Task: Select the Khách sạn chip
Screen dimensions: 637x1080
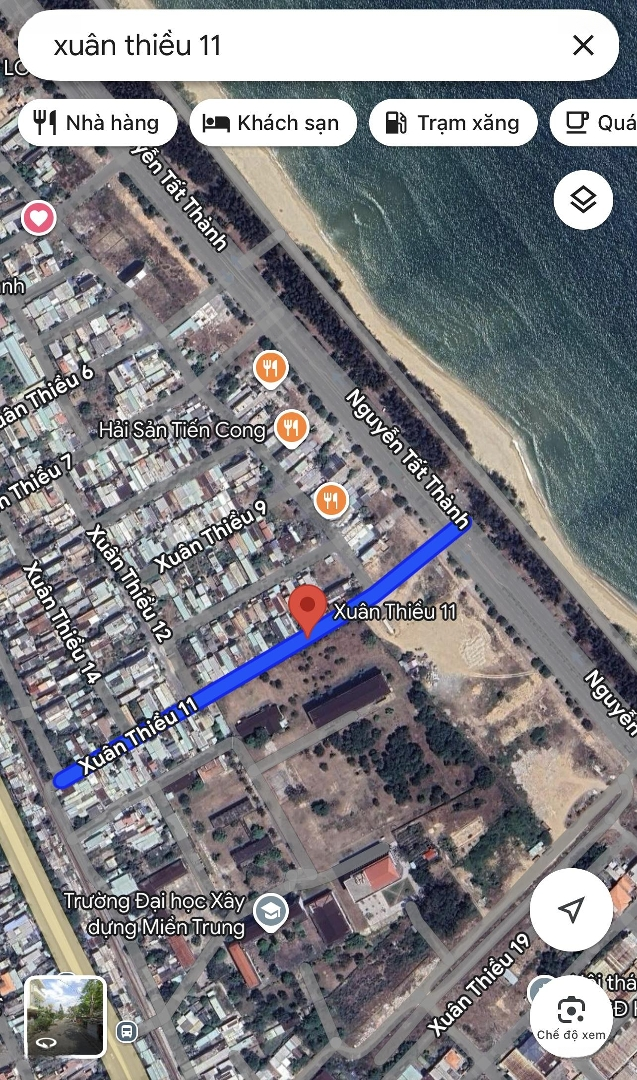Action: pyautogui.click(x=273, y=123)
